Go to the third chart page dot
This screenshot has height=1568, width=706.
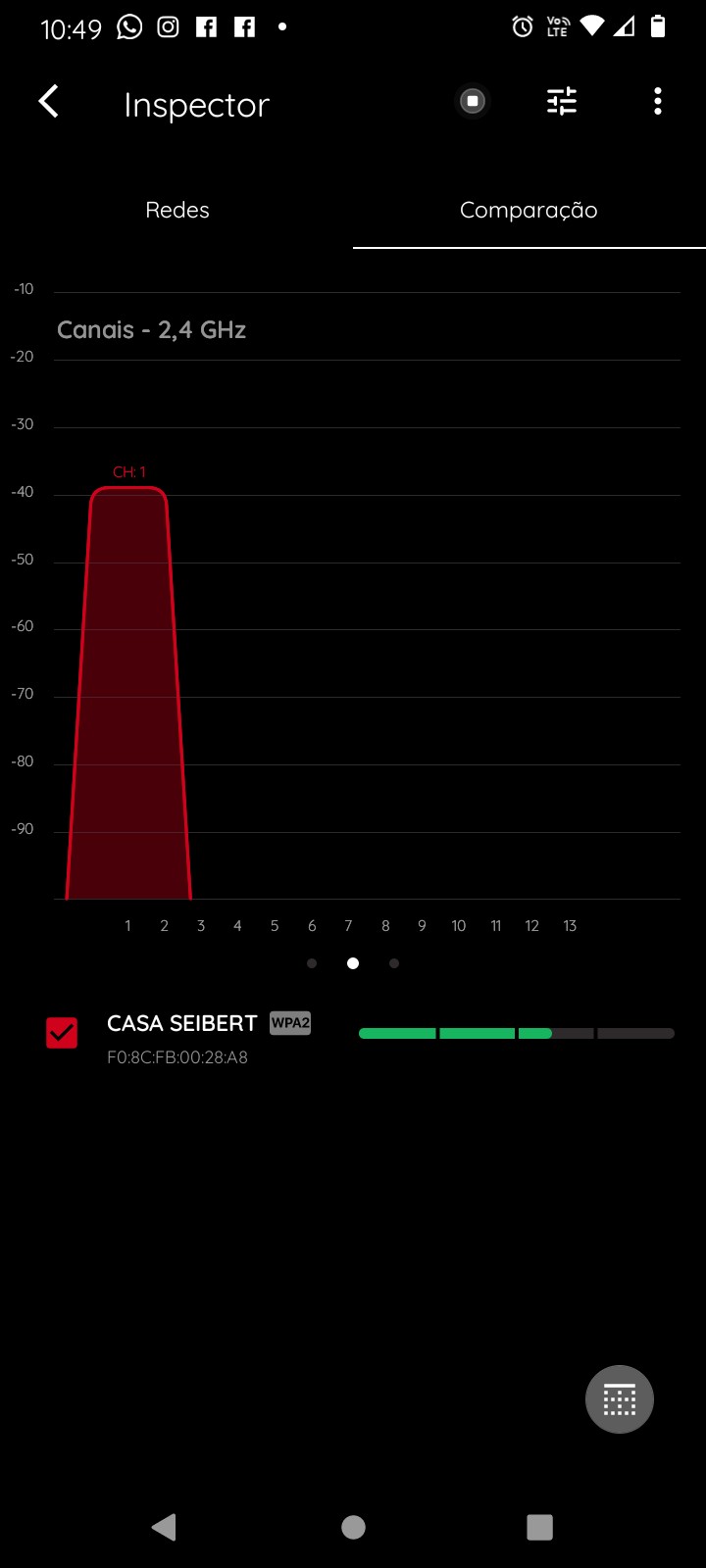394,963
